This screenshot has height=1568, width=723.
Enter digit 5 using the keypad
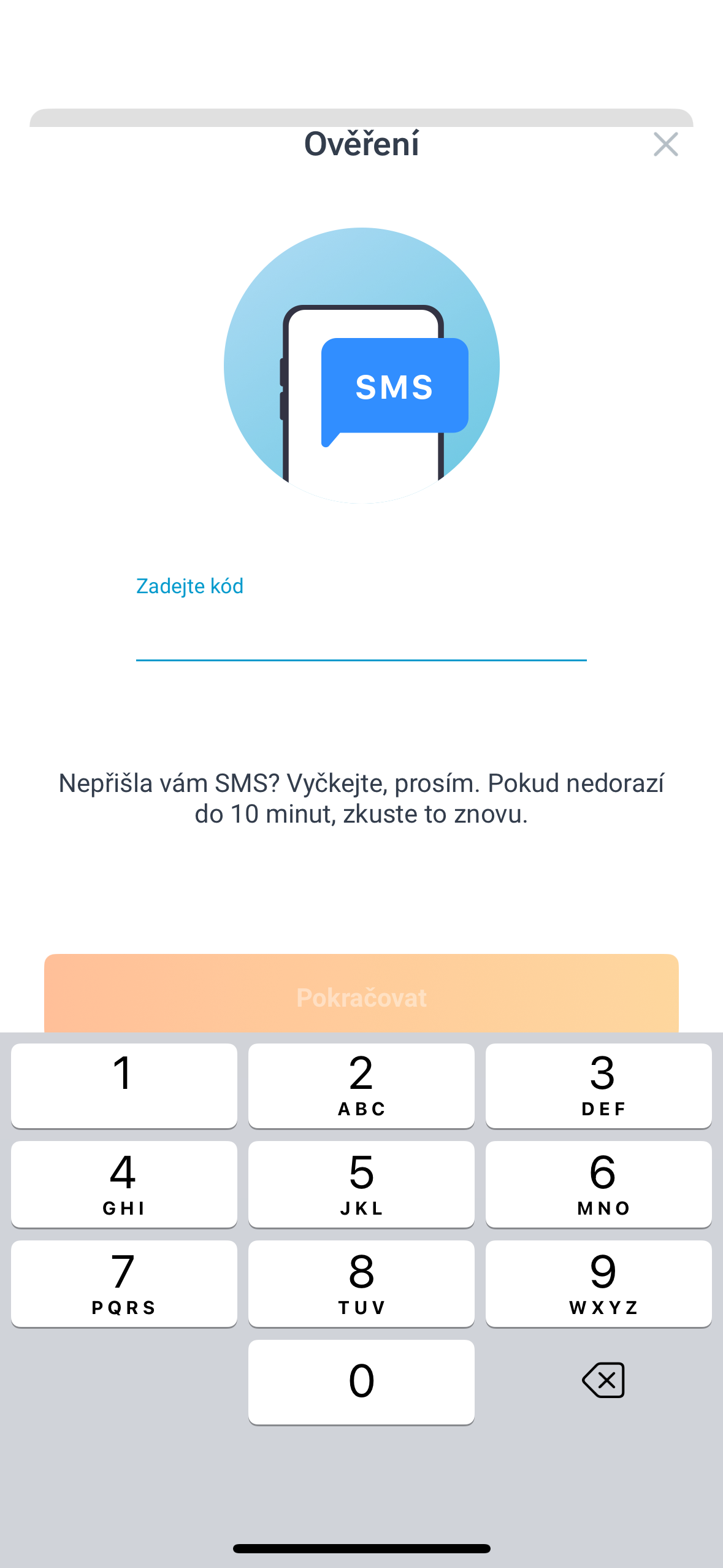point(361,1184)
